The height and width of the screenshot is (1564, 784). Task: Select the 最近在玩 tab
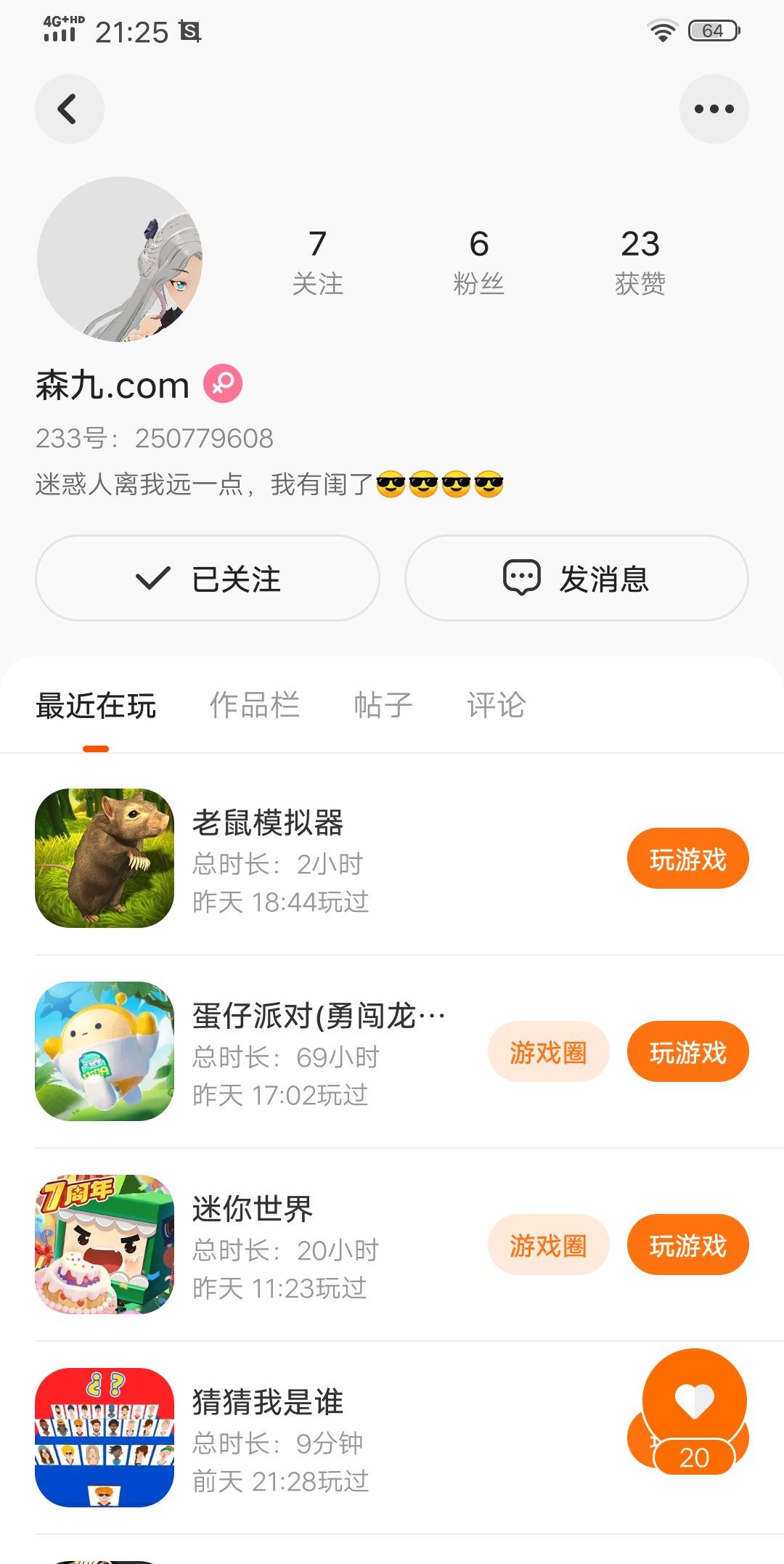[96, 705]
